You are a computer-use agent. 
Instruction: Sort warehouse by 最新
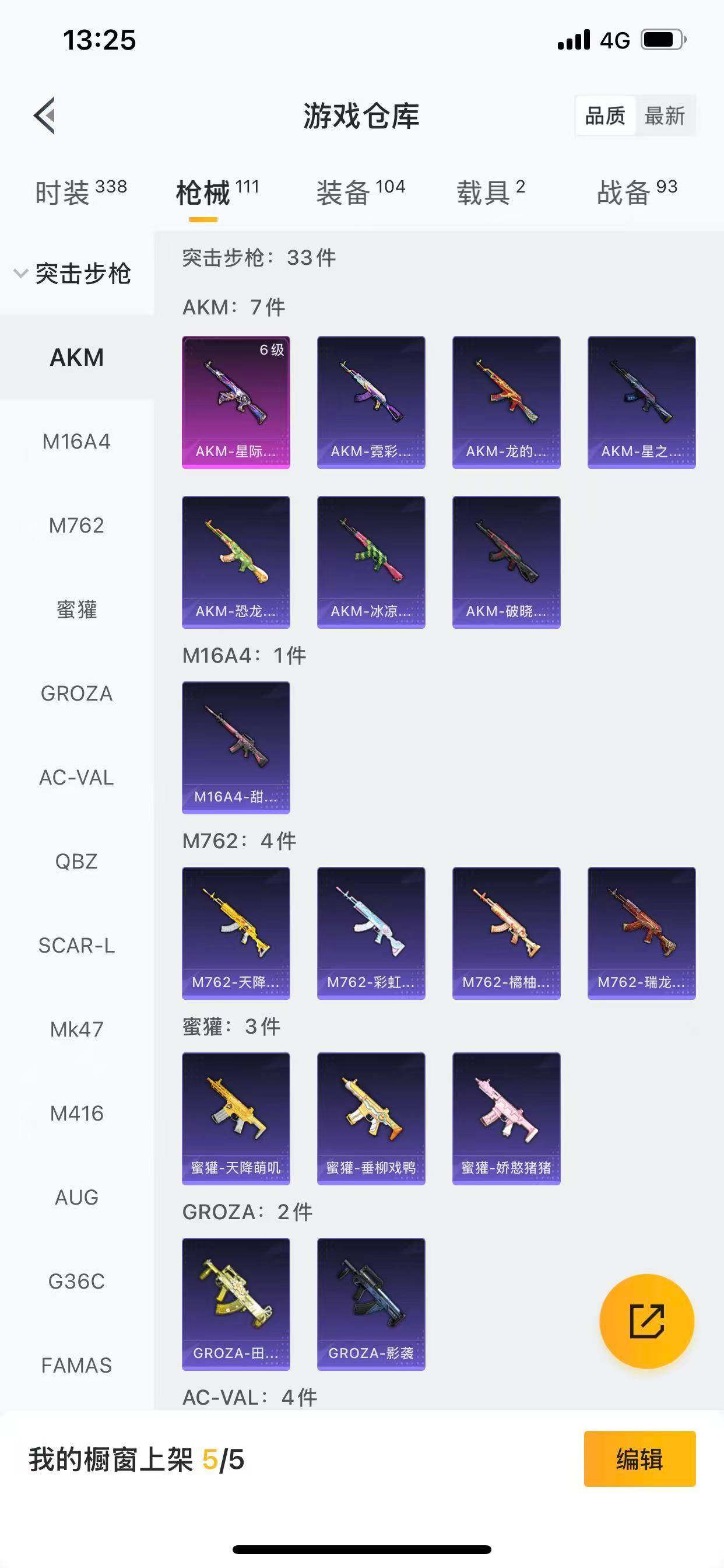(665, 116)
